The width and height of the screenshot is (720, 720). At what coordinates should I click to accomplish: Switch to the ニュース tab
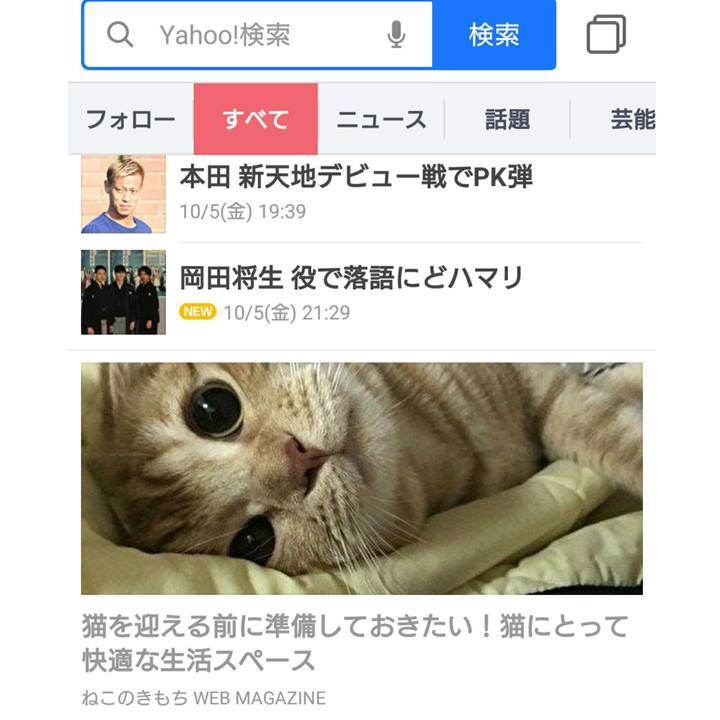(x=381, y=120)
